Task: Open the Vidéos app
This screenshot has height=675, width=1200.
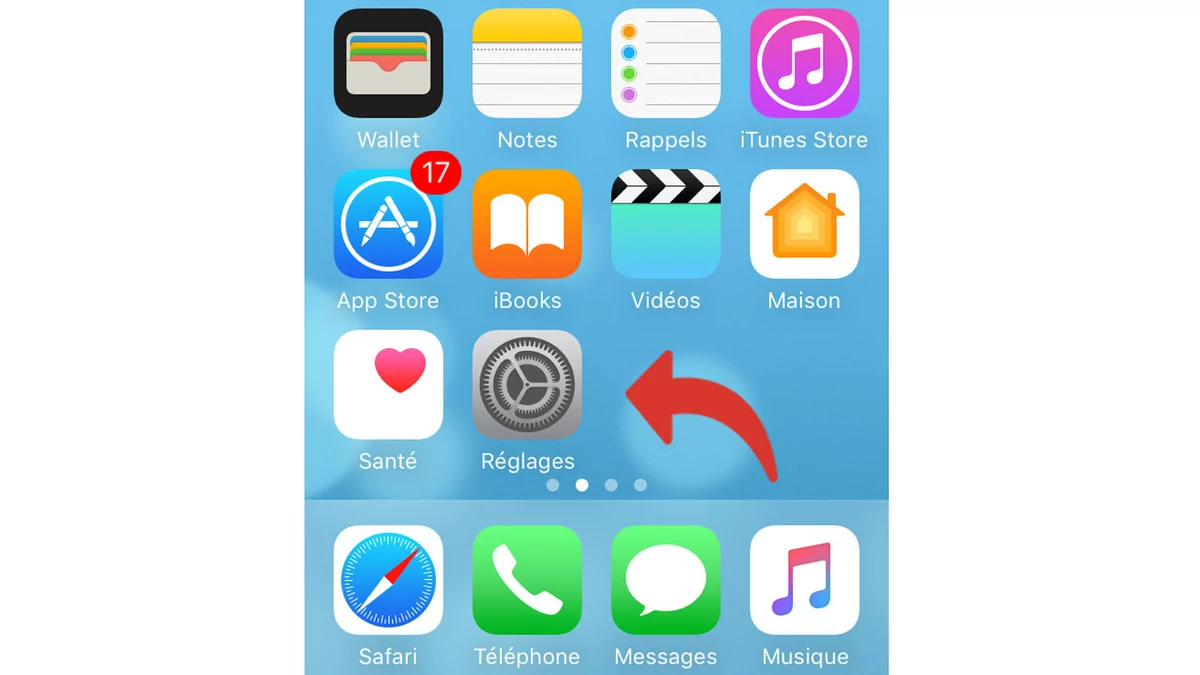Action: point(666,225)
